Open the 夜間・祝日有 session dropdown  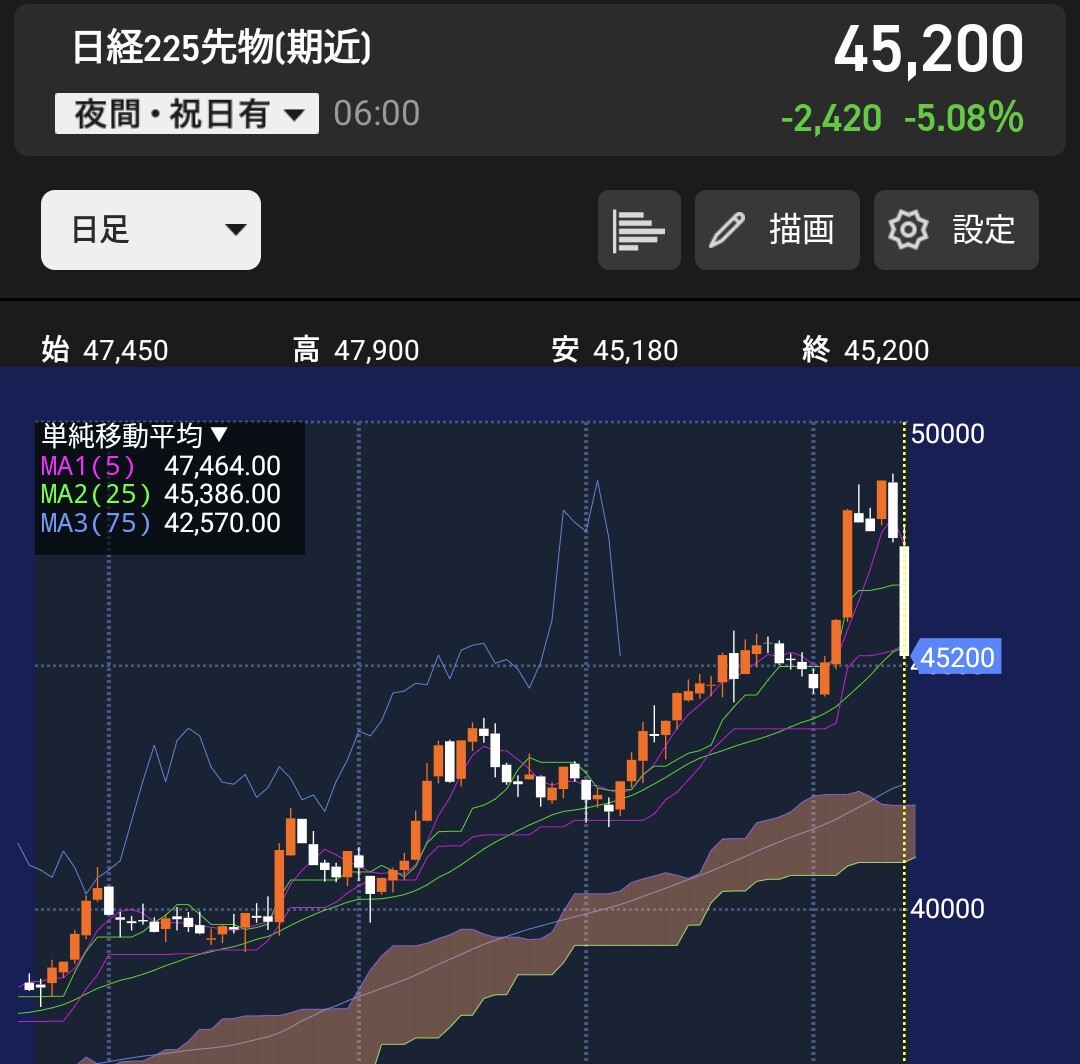pyautogui.click(x=187, y=114)
